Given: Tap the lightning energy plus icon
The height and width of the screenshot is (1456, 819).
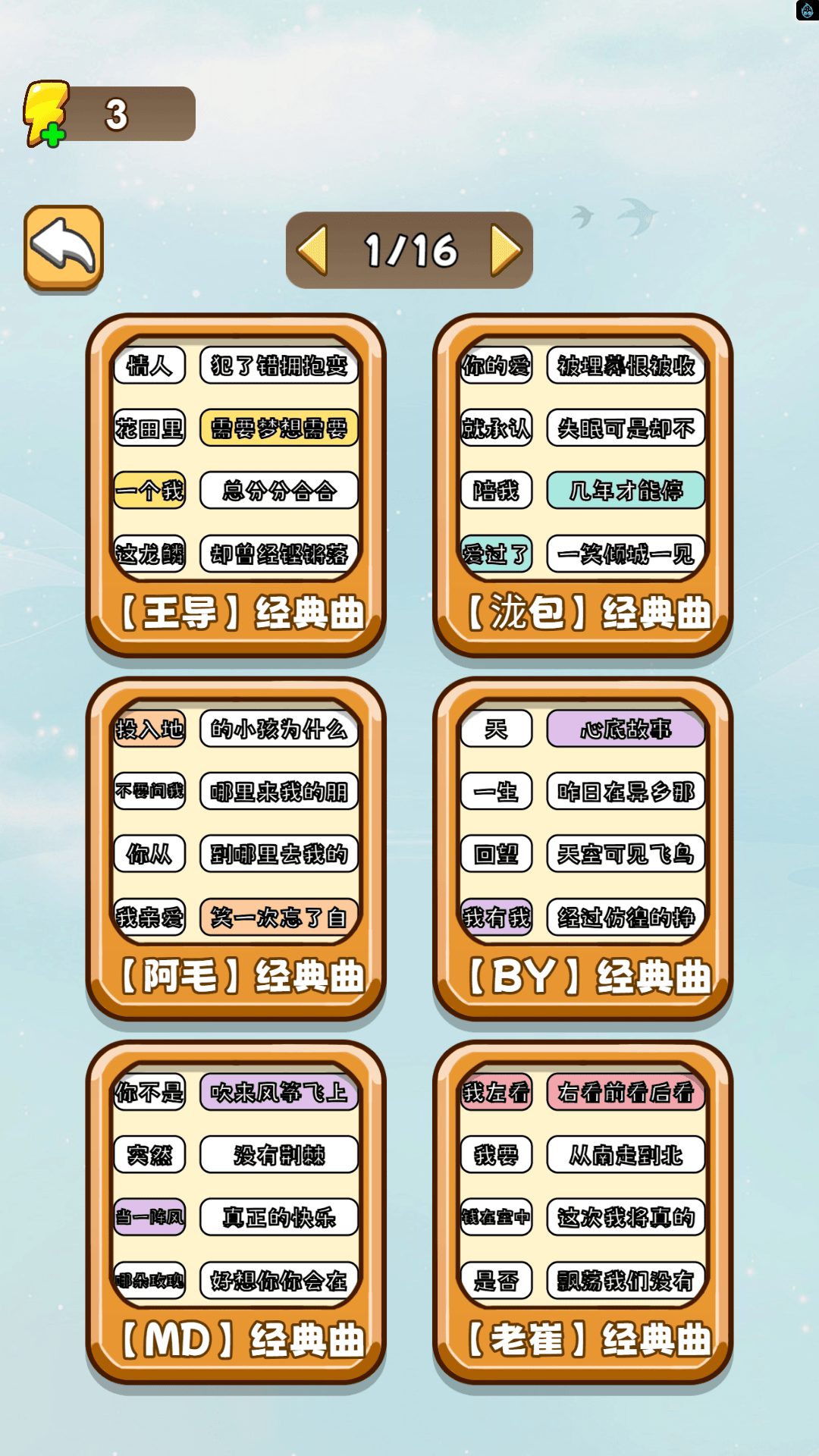Looking at the screenshot, I should click(45, 115).
